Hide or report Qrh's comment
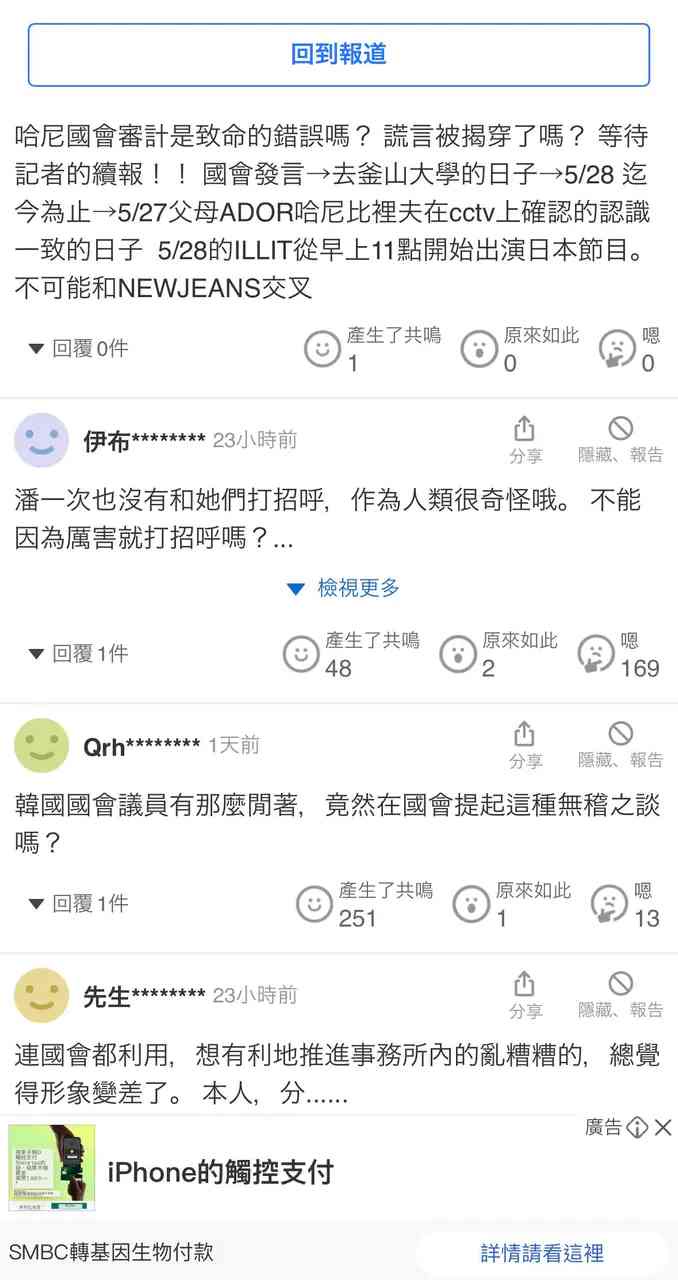This screenshot has height=1280, width=678. (x=620, y=745)
